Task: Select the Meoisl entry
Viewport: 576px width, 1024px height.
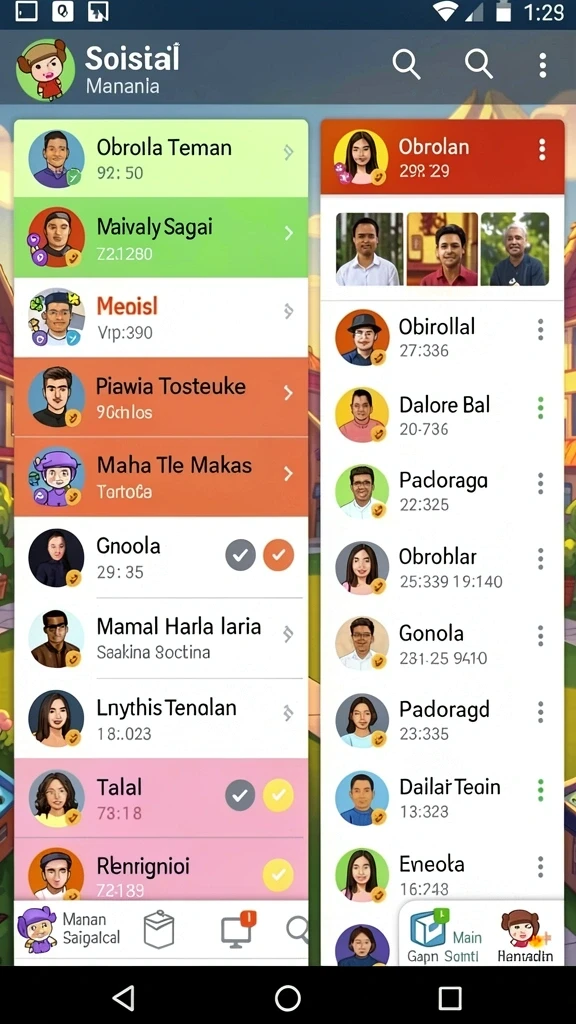Action: coord(161,317)
